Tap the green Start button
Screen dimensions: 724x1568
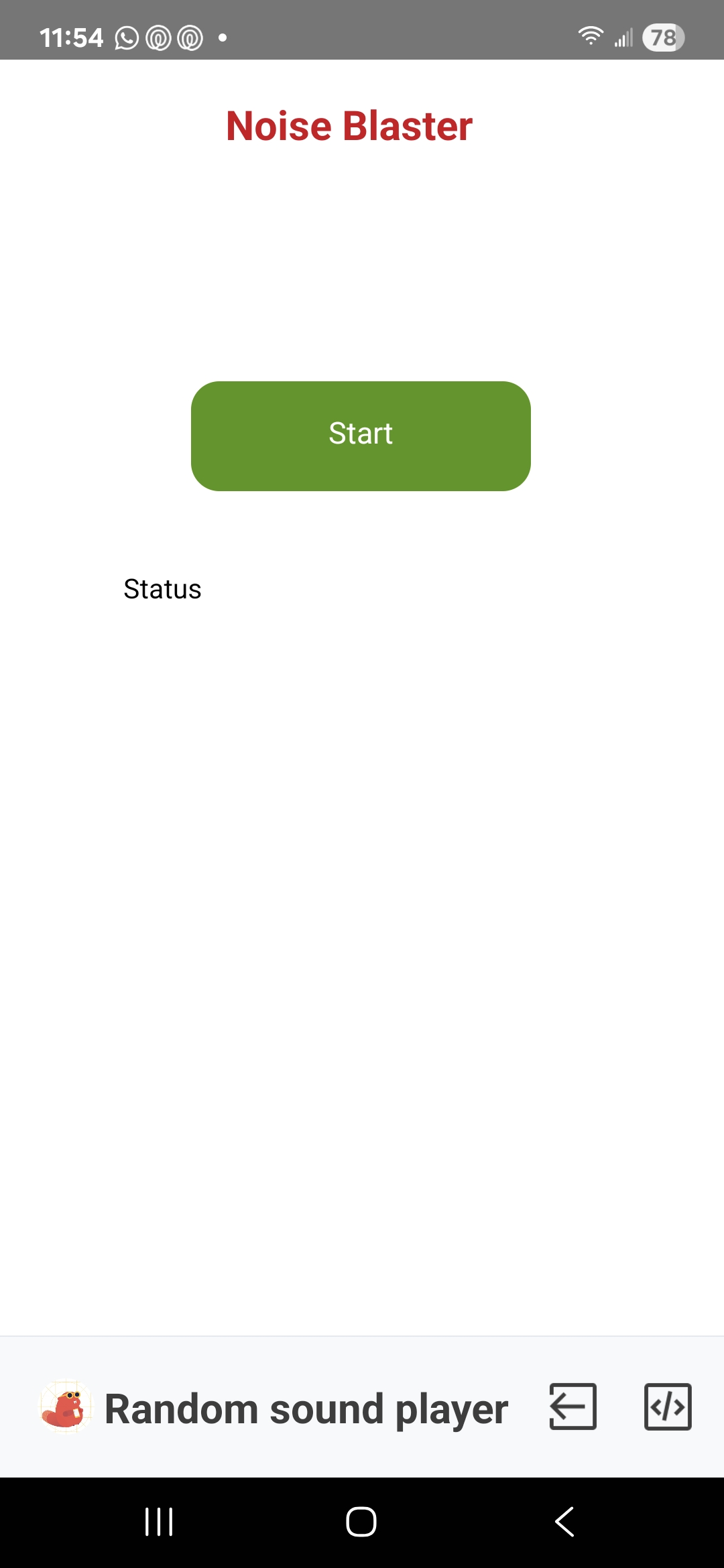point(361,436)
